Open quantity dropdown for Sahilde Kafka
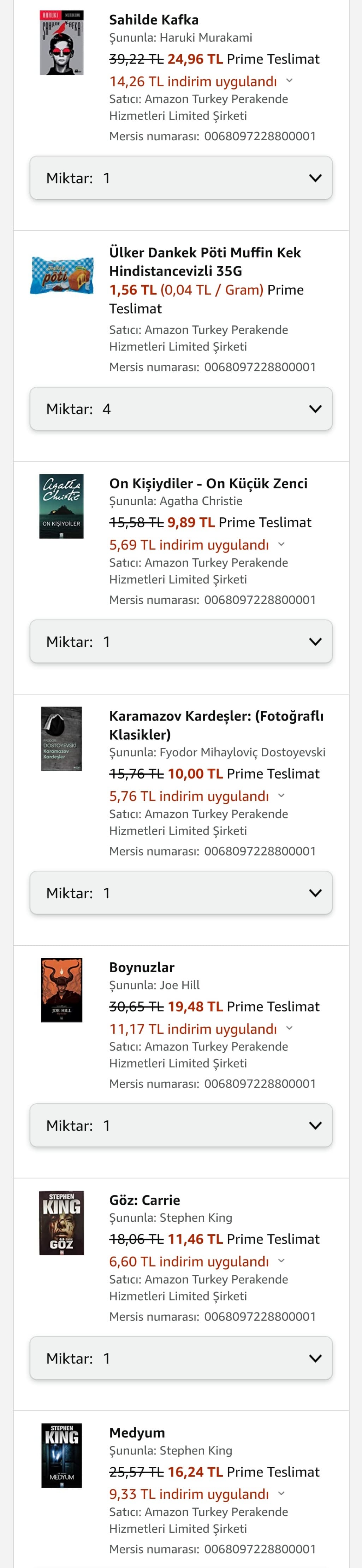The image size is (362, 1568). 181,178
